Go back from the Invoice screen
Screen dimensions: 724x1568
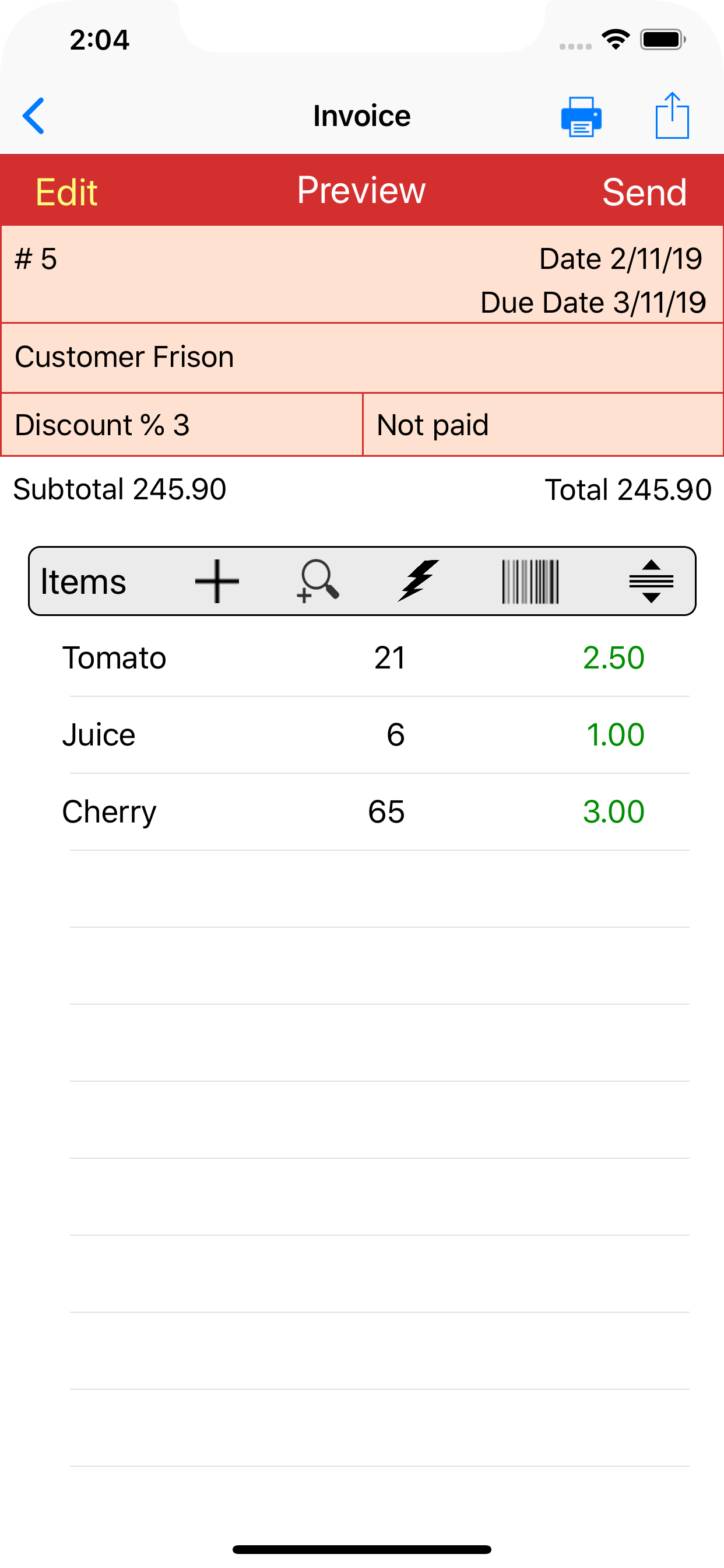[x=33, y=116]
